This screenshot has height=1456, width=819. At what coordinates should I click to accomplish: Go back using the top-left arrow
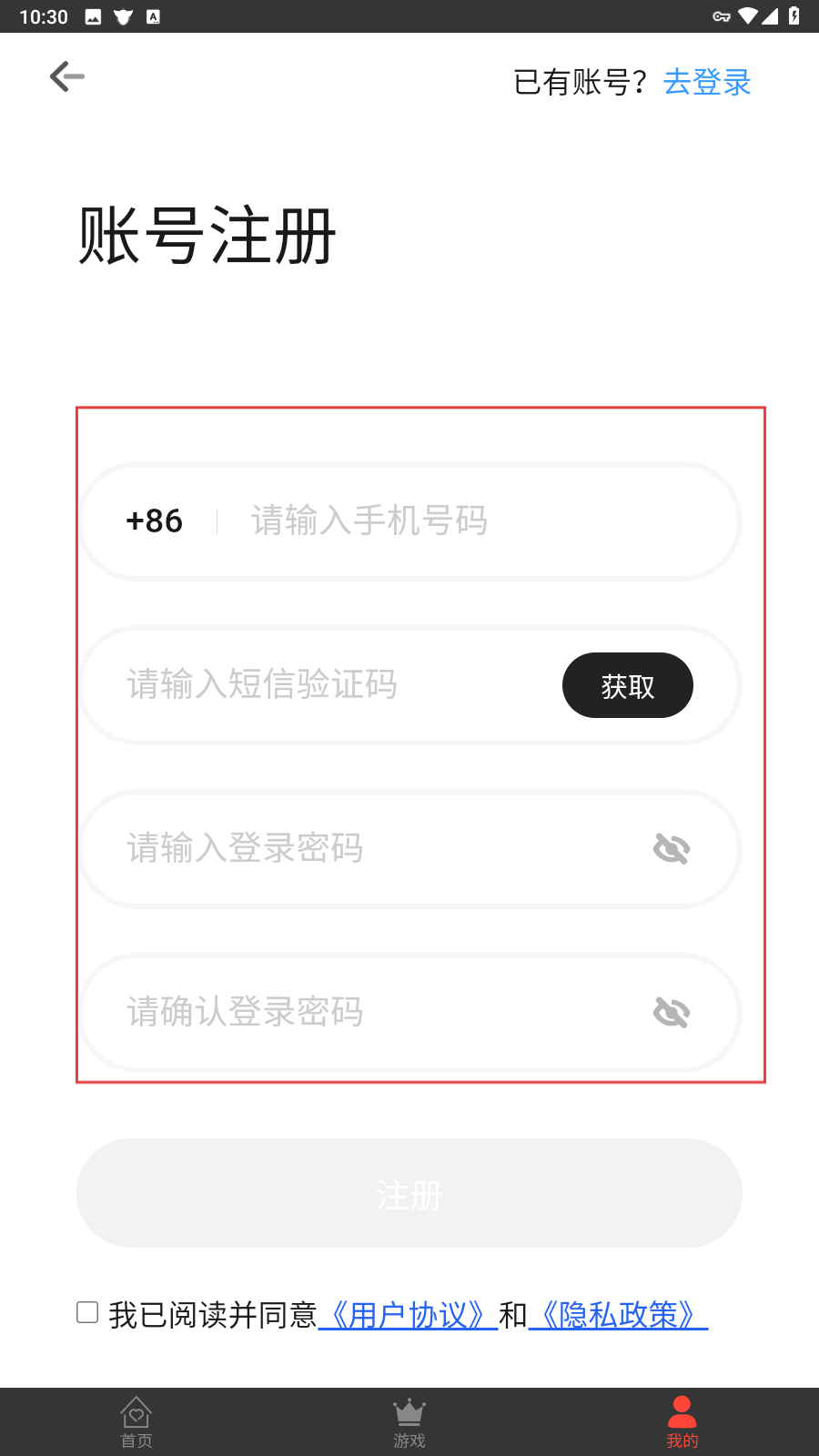(x=67, y=76)
